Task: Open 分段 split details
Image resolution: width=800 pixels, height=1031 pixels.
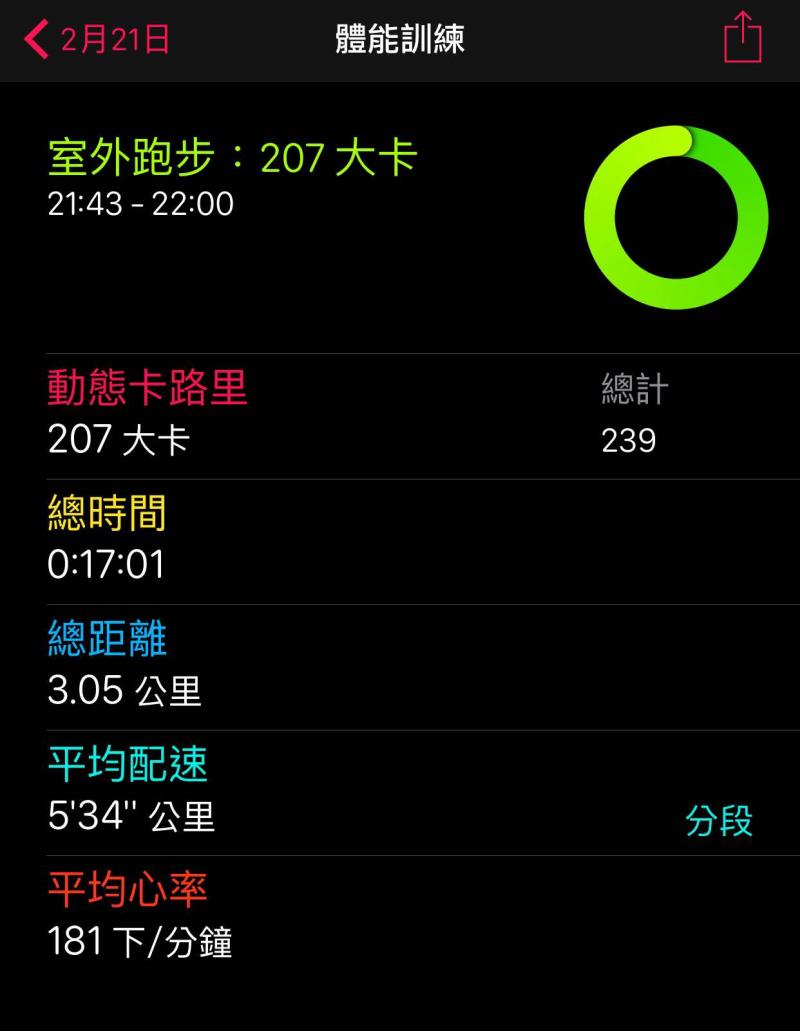Action: (x=718, y=820)
